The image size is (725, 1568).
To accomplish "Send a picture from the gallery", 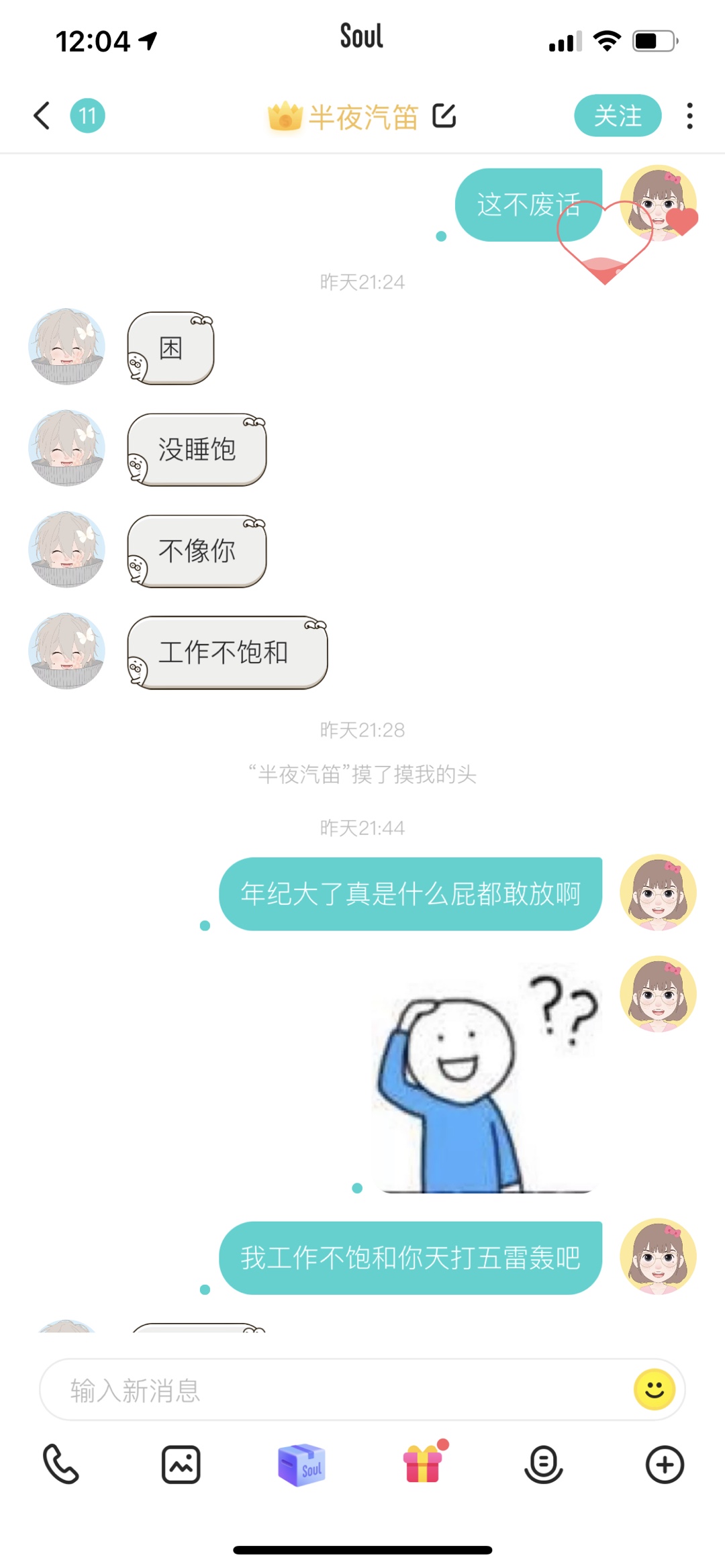I will (x=181, y=1464).
